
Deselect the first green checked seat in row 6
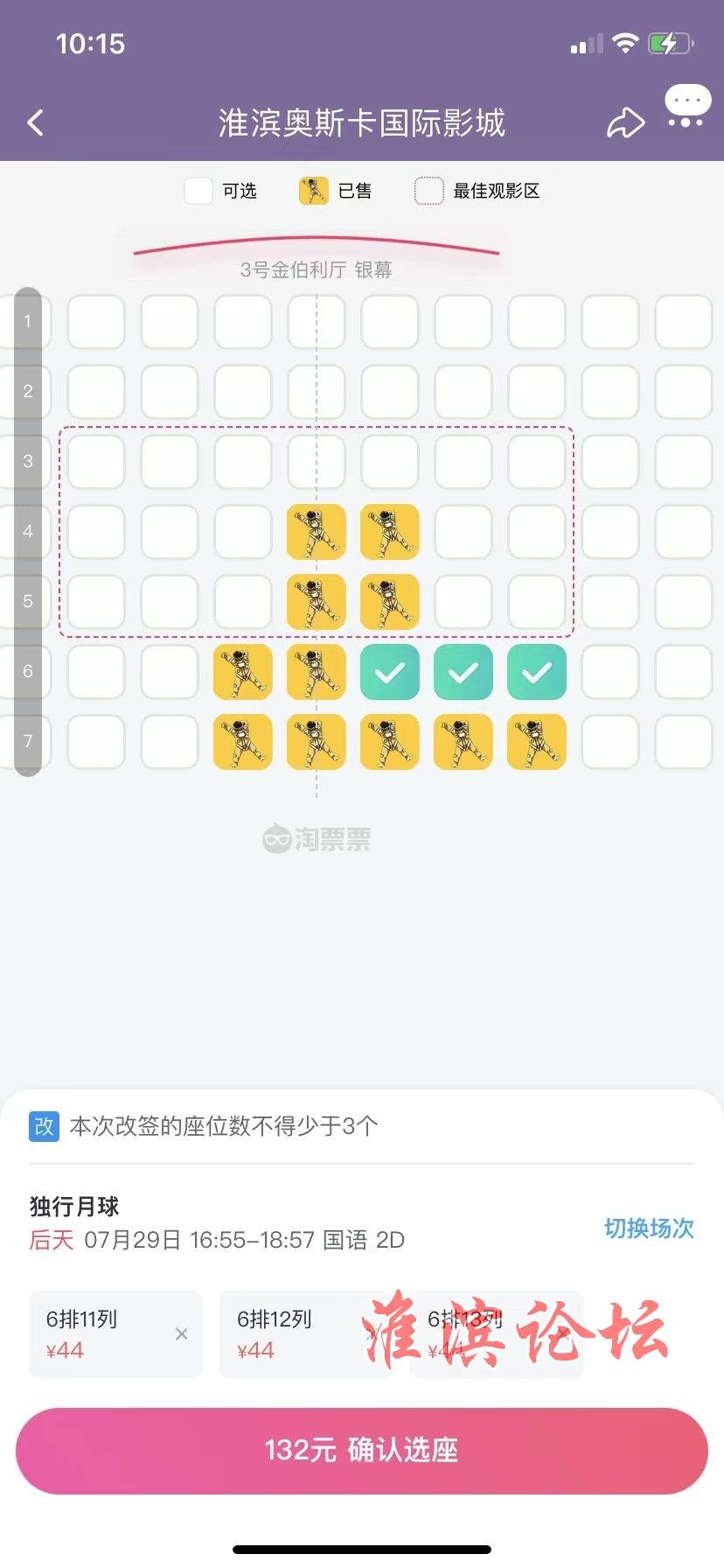pos(390,672)
